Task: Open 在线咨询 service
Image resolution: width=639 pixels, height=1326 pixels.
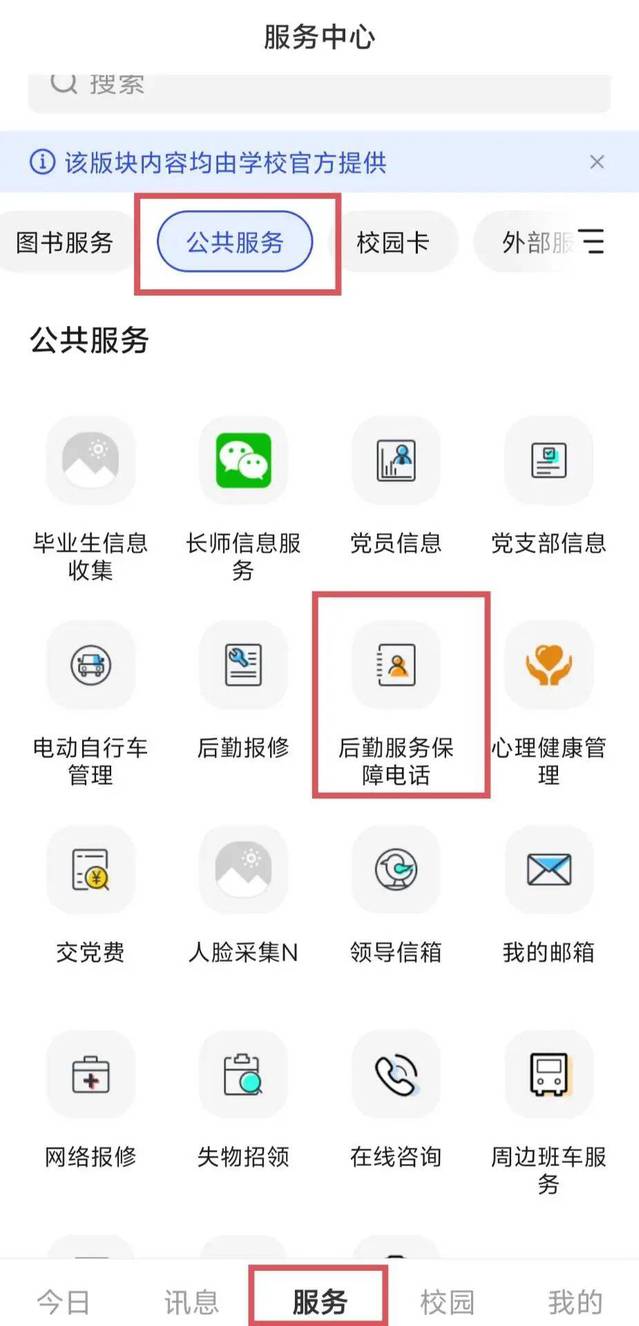Action: click(x=396, y=1075)
